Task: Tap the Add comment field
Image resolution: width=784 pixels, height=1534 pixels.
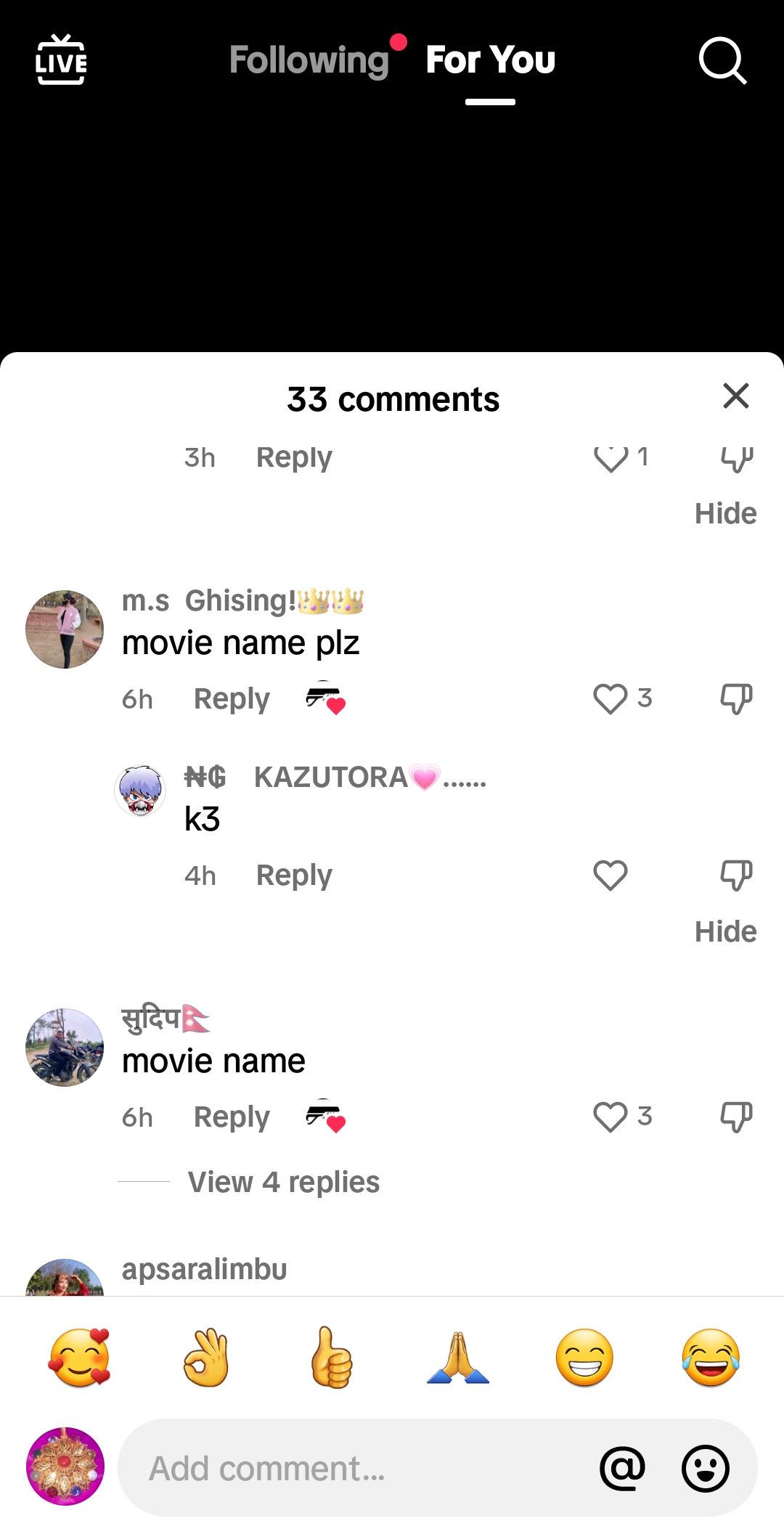Action: click(x=348, y=1468)
